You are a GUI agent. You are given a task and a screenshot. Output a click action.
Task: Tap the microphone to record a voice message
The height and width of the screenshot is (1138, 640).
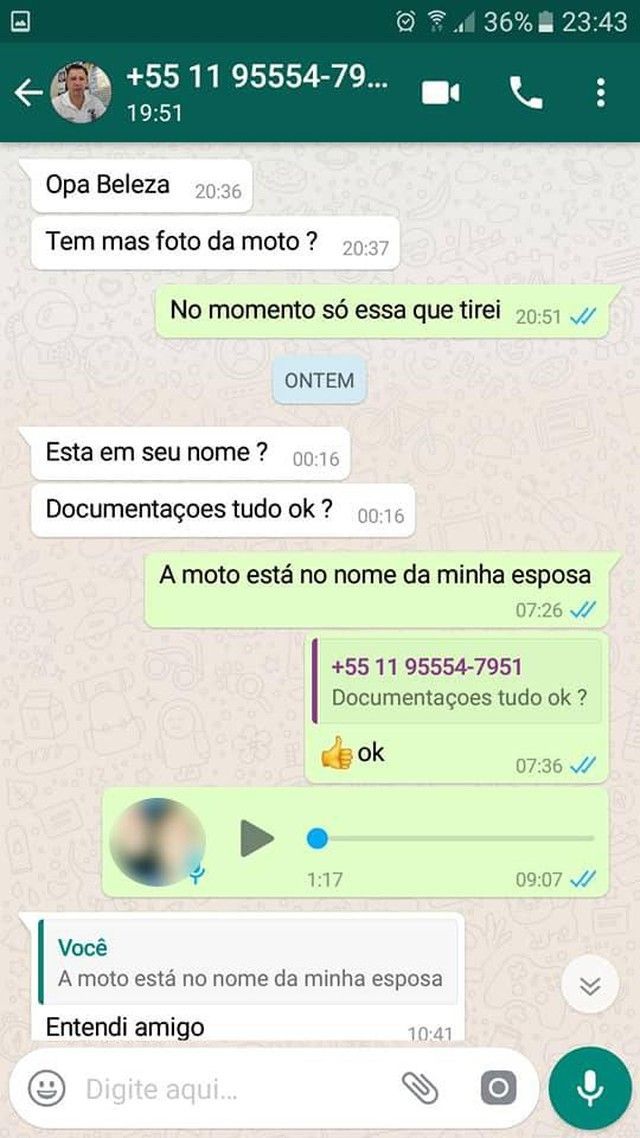tap(590, 1088)
